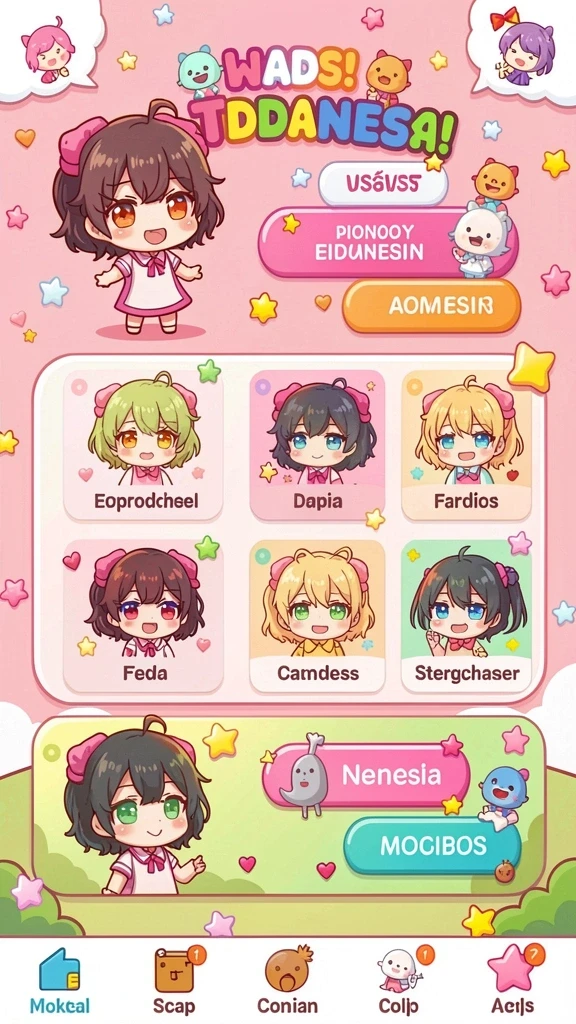The image size is (576, 1024).
Task: Go to the Conian tab
Action: 287,981
